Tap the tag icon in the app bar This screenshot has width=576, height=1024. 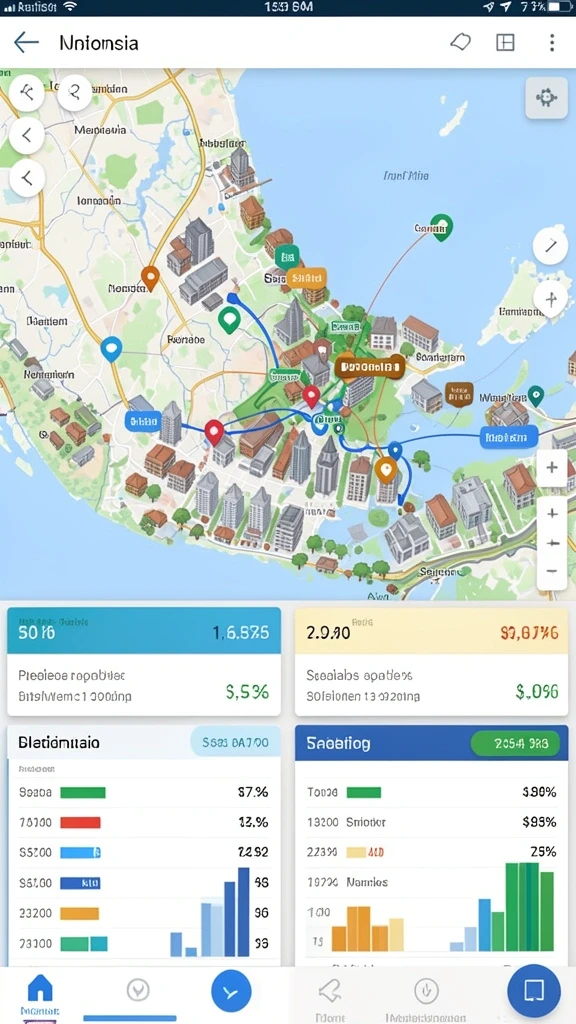pos(460,43)
